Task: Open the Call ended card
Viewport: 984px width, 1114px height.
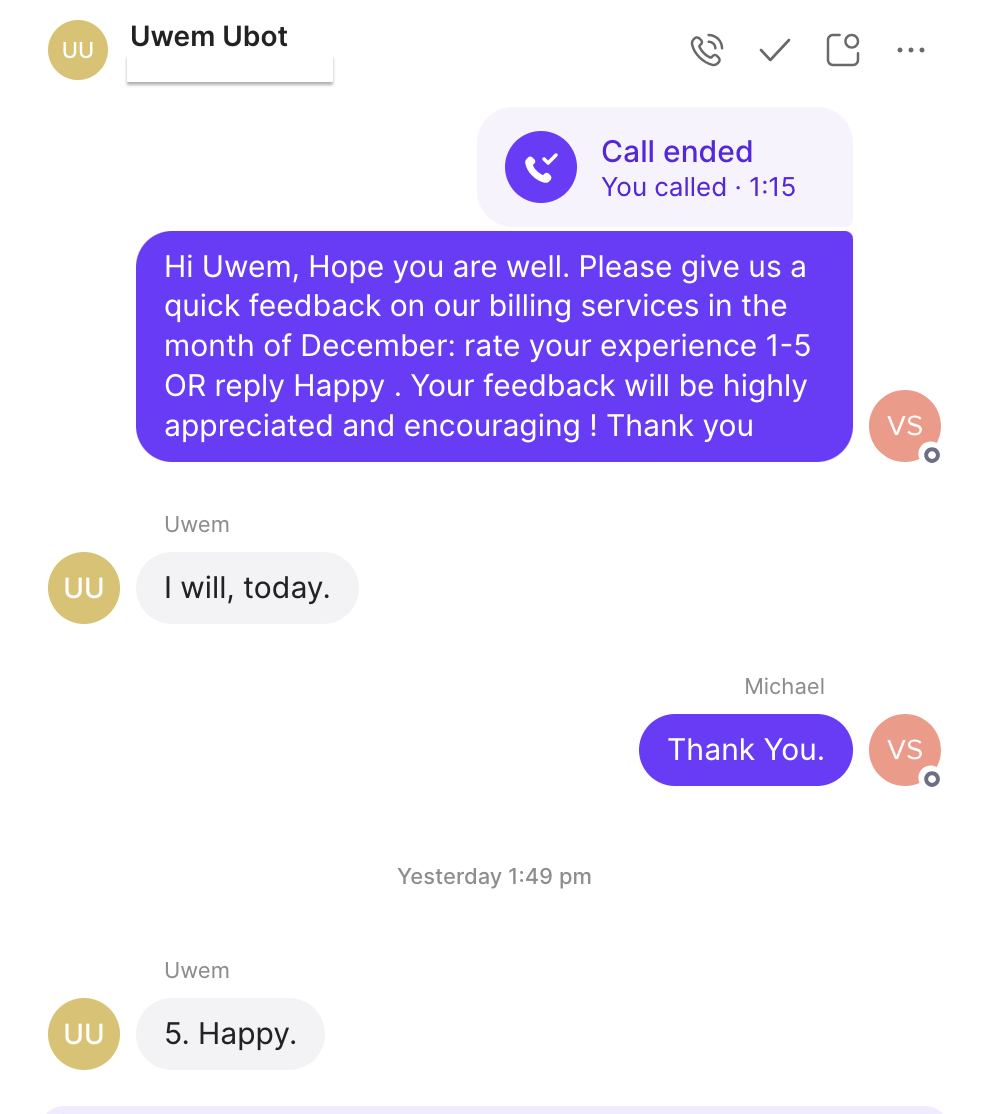Action: (665, 167)
